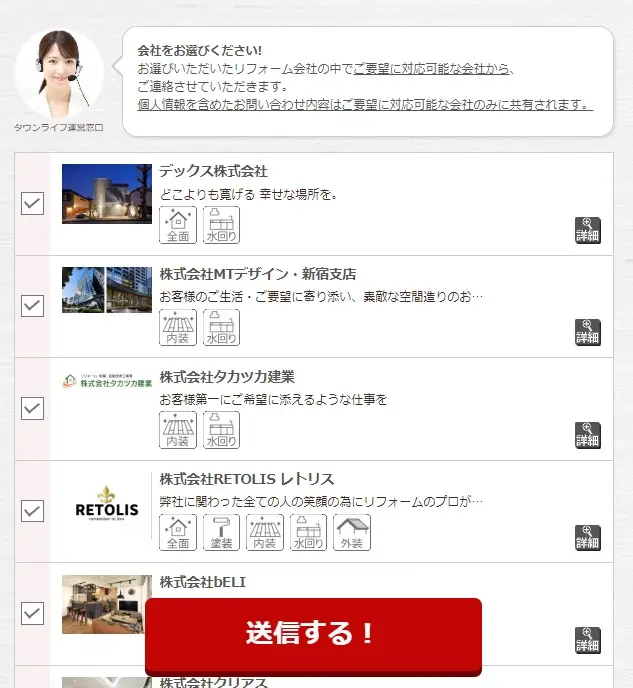Show 詳細 for 株式会社タカツカ建業
633x688 pixels.
[587, 435]
